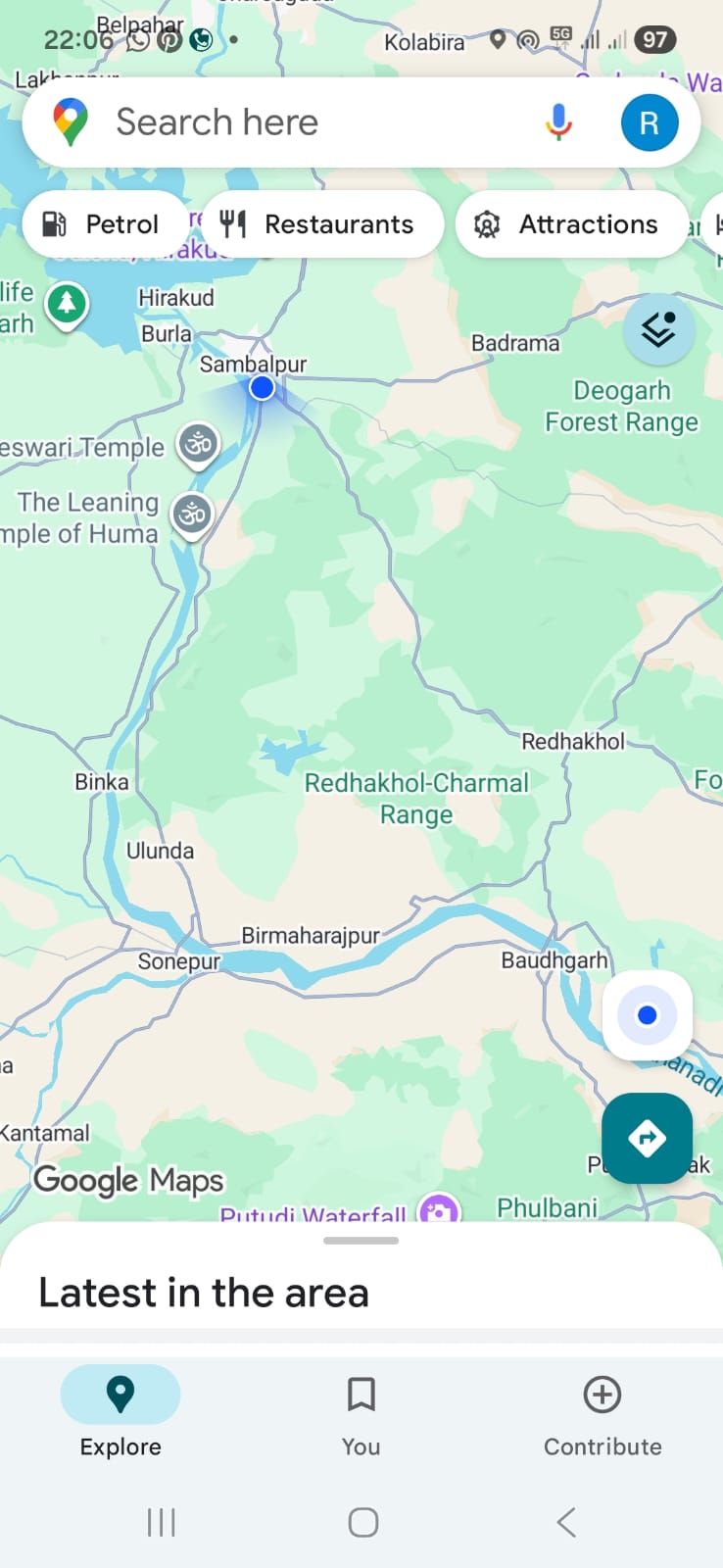The height and width of the screenshot is (1568, 723).
Task: Tap the green park marker near Hirakud
Action: 67,304
